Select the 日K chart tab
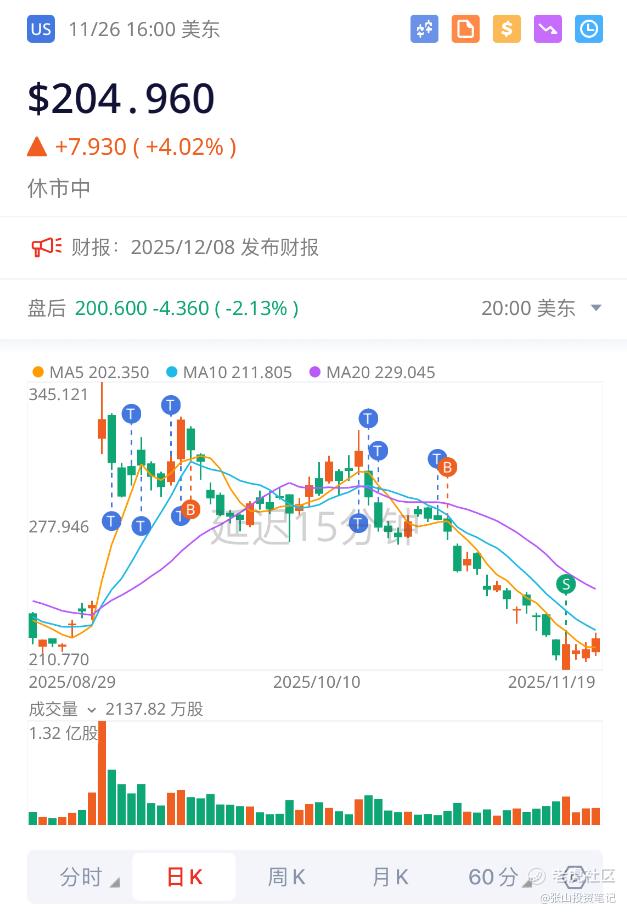This screenshot has width=627, height=912. click(184, 877)
